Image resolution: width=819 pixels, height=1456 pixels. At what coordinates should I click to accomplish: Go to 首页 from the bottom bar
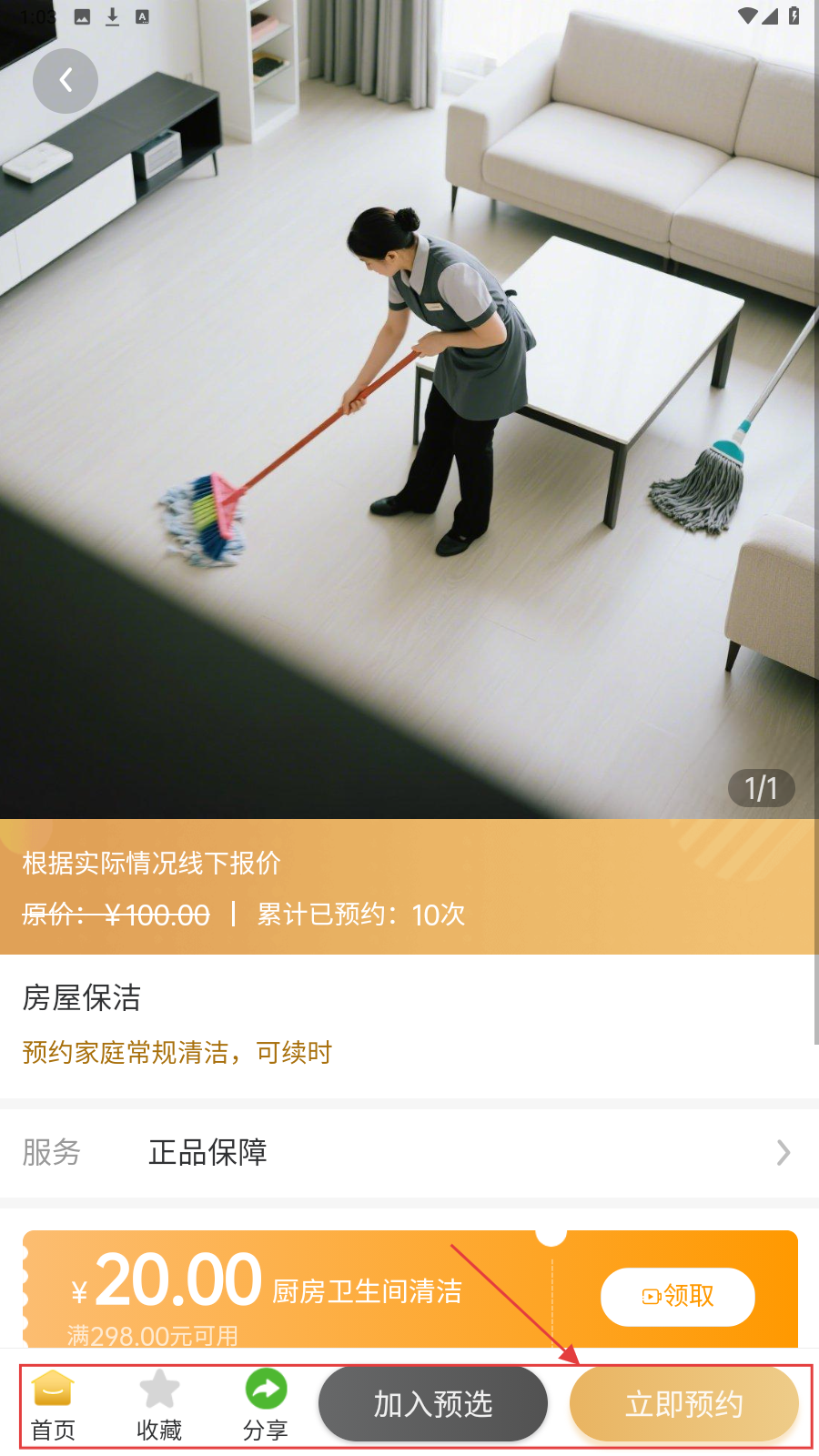pos(53,1405)
